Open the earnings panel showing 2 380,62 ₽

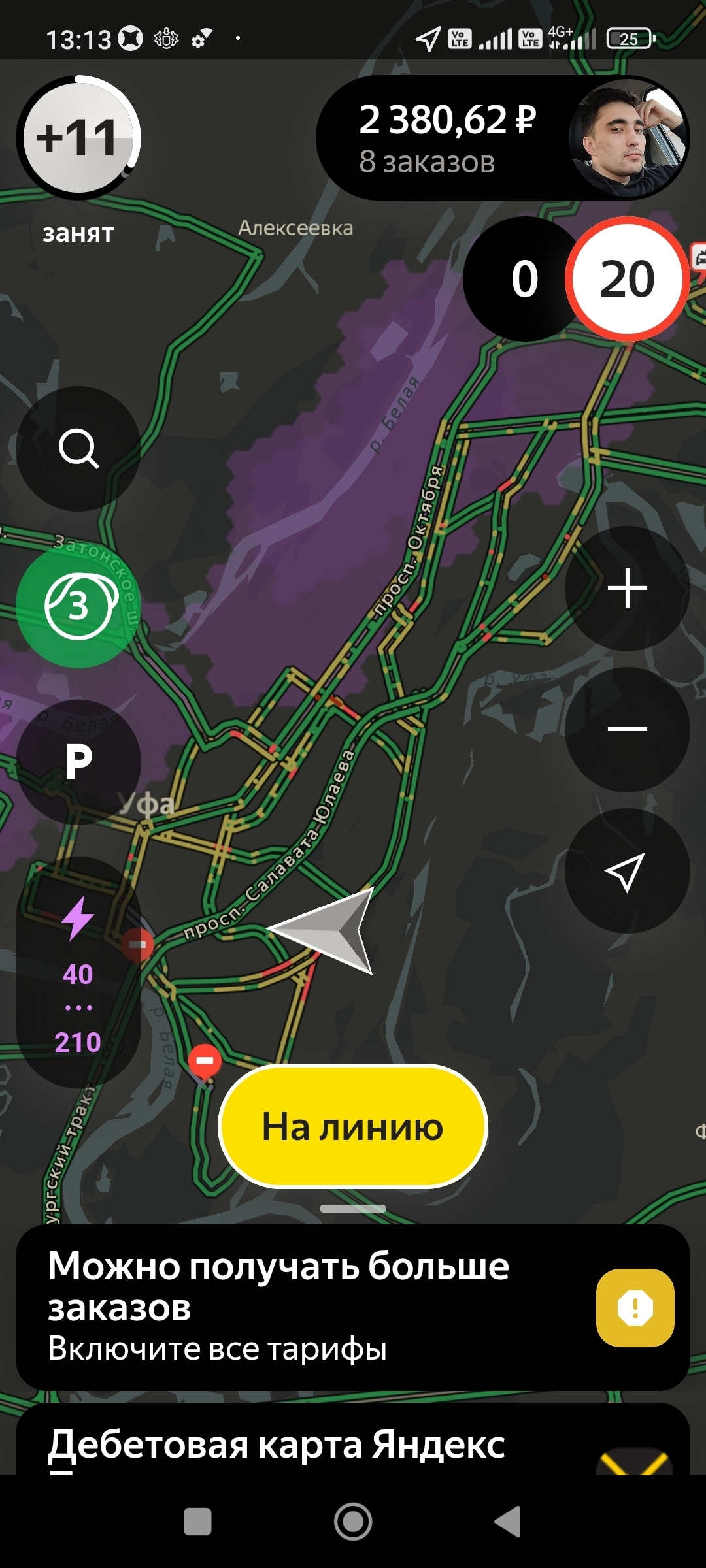448,138
